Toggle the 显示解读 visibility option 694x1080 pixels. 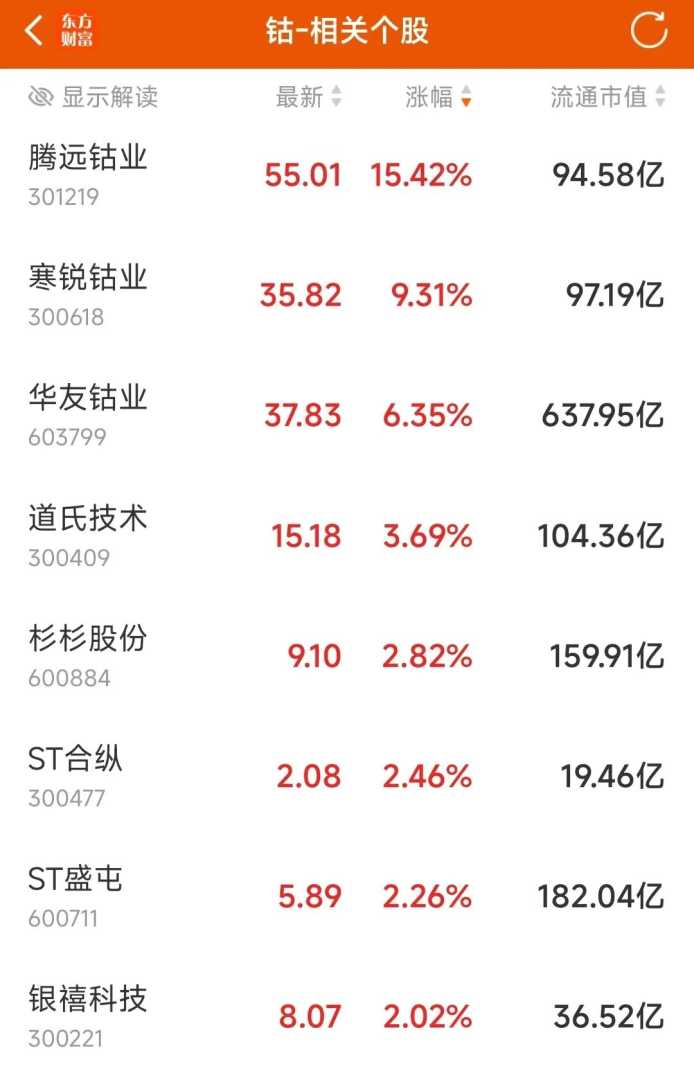[x=93, y=97]
